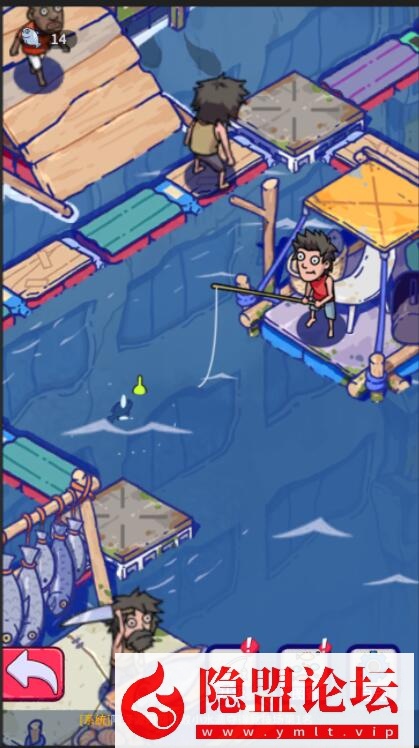Tap the red back arrow button
Viewport: 419px width, 748px height.
32,673
